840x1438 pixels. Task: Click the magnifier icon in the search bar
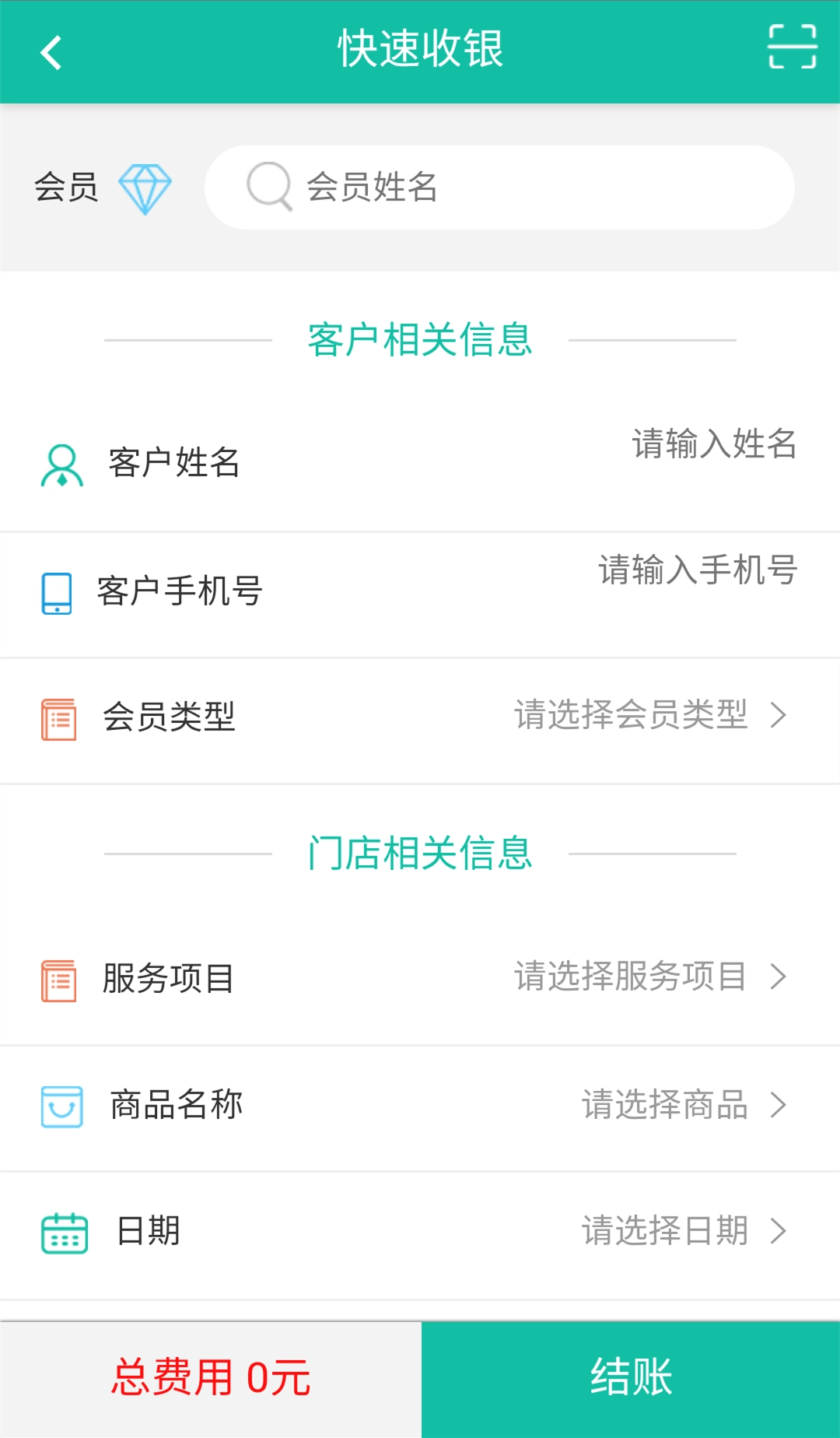tap(268, 187)
